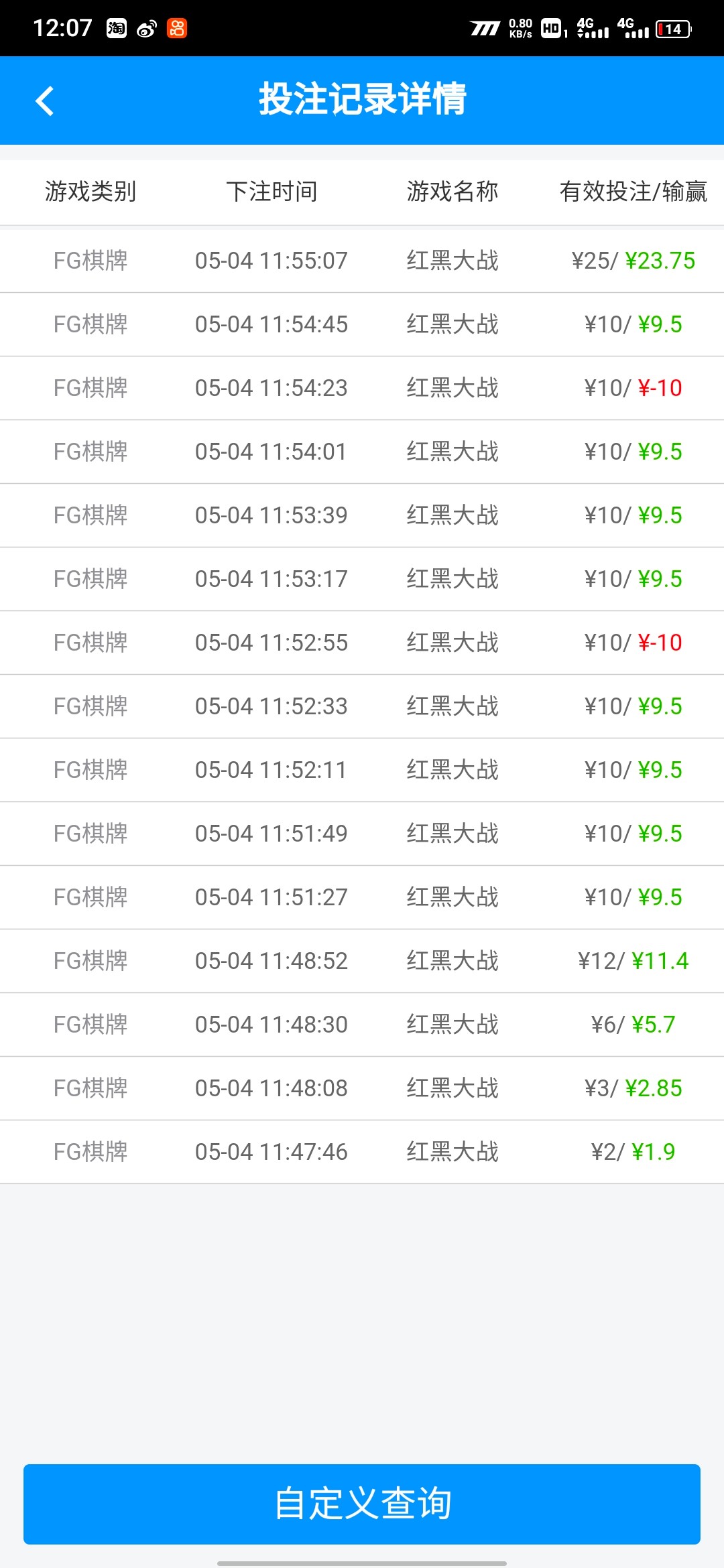This screenshot has width=724, height=1568.
Task: Go back using the top-left arrow
Action: pos(45,101)
